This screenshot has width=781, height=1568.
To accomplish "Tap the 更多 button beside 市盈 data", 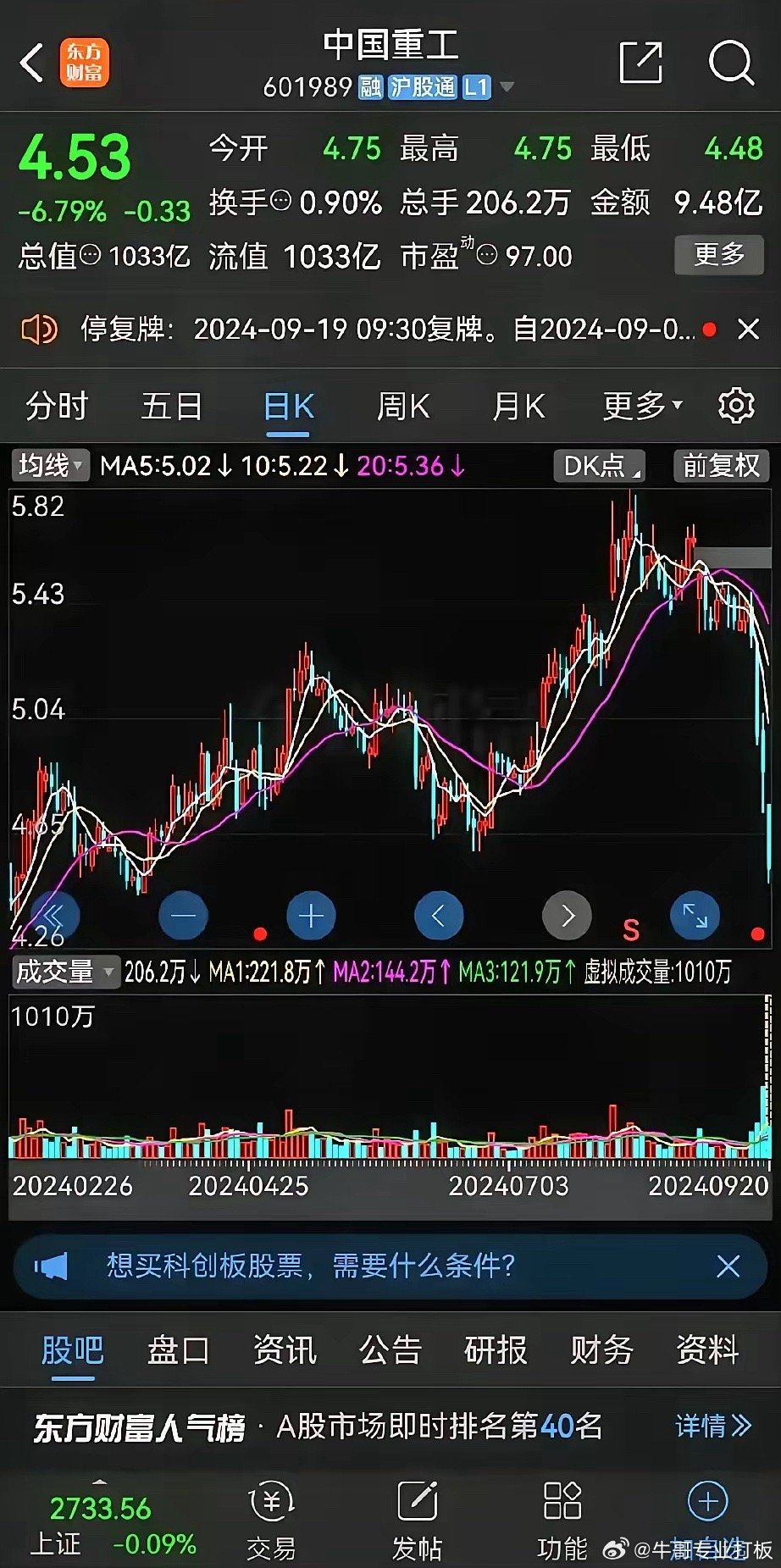I will point(717,254).
